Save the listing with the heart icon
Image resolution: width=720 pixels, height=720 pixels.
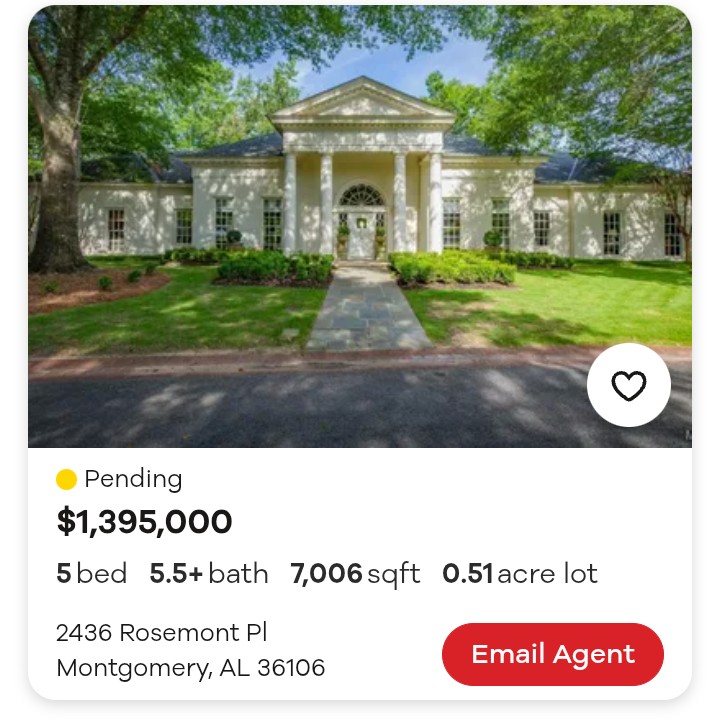(629, 385)
